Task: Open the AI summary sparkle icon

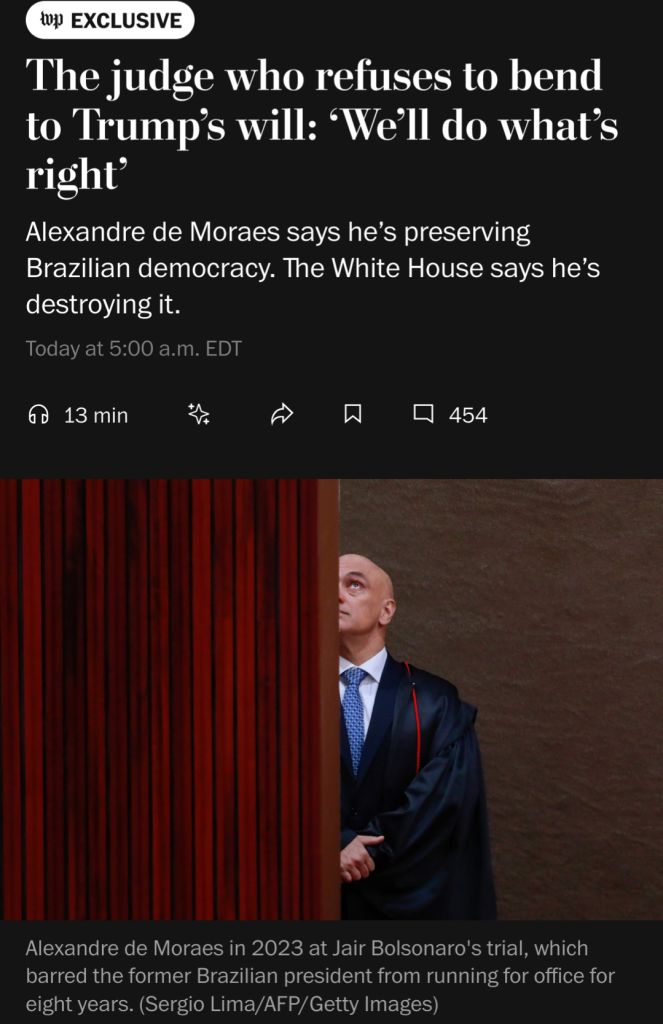Action: click(x=199, y=414)
